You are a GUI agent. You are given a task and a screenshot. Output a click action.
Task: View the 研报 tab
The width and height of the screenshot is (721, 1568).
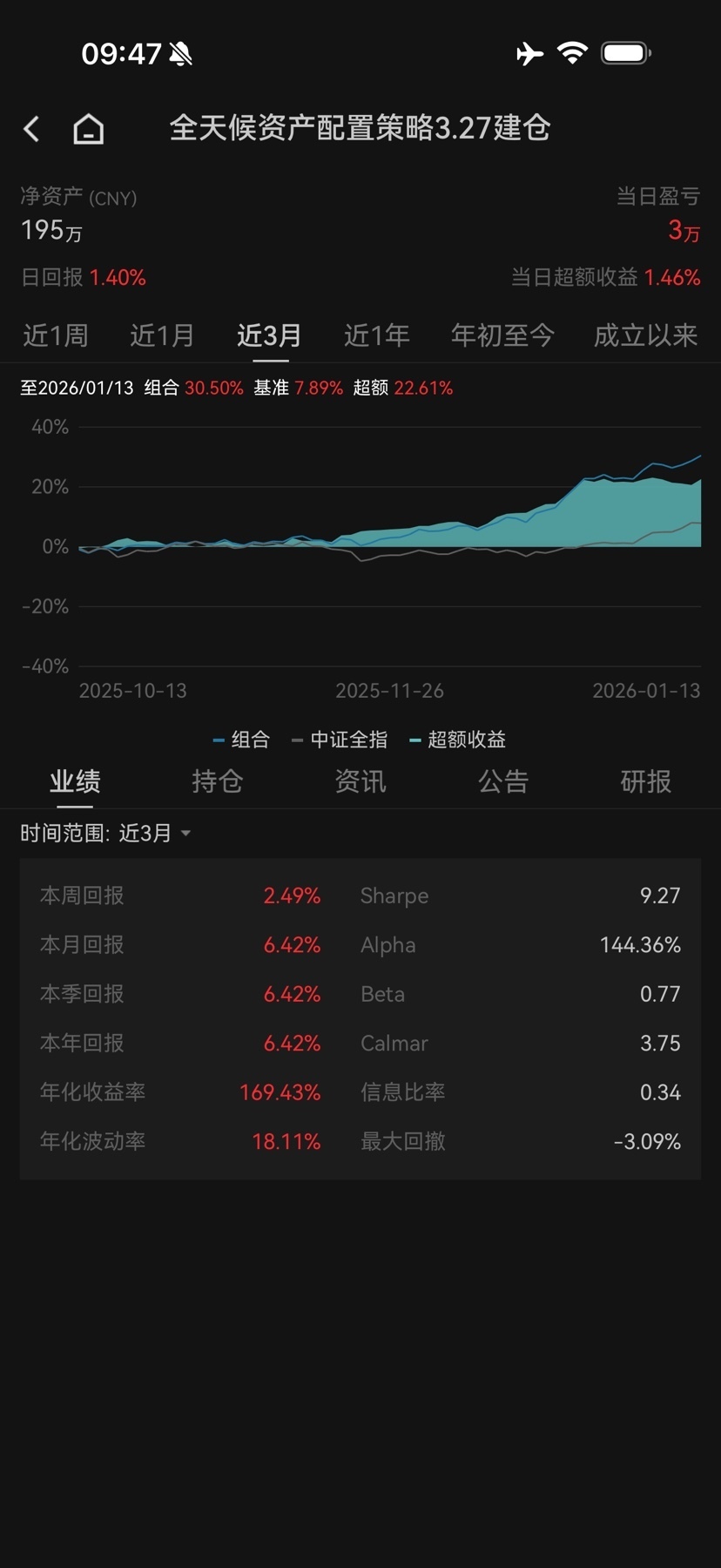(x=645, y=781)
